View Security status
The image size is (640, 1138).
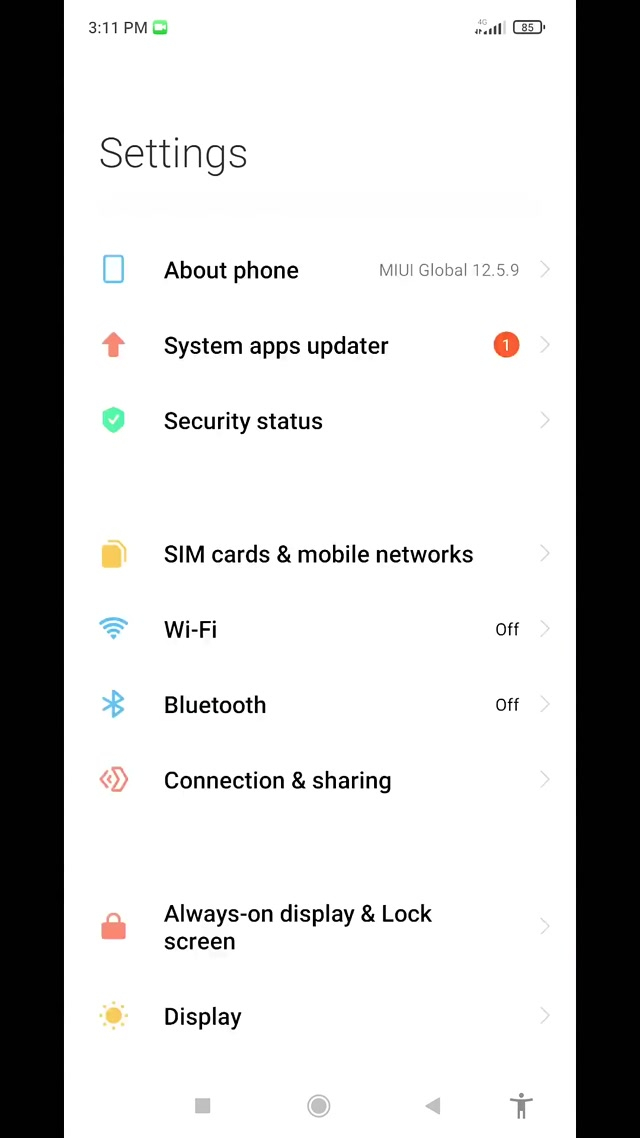pos(243,421)
